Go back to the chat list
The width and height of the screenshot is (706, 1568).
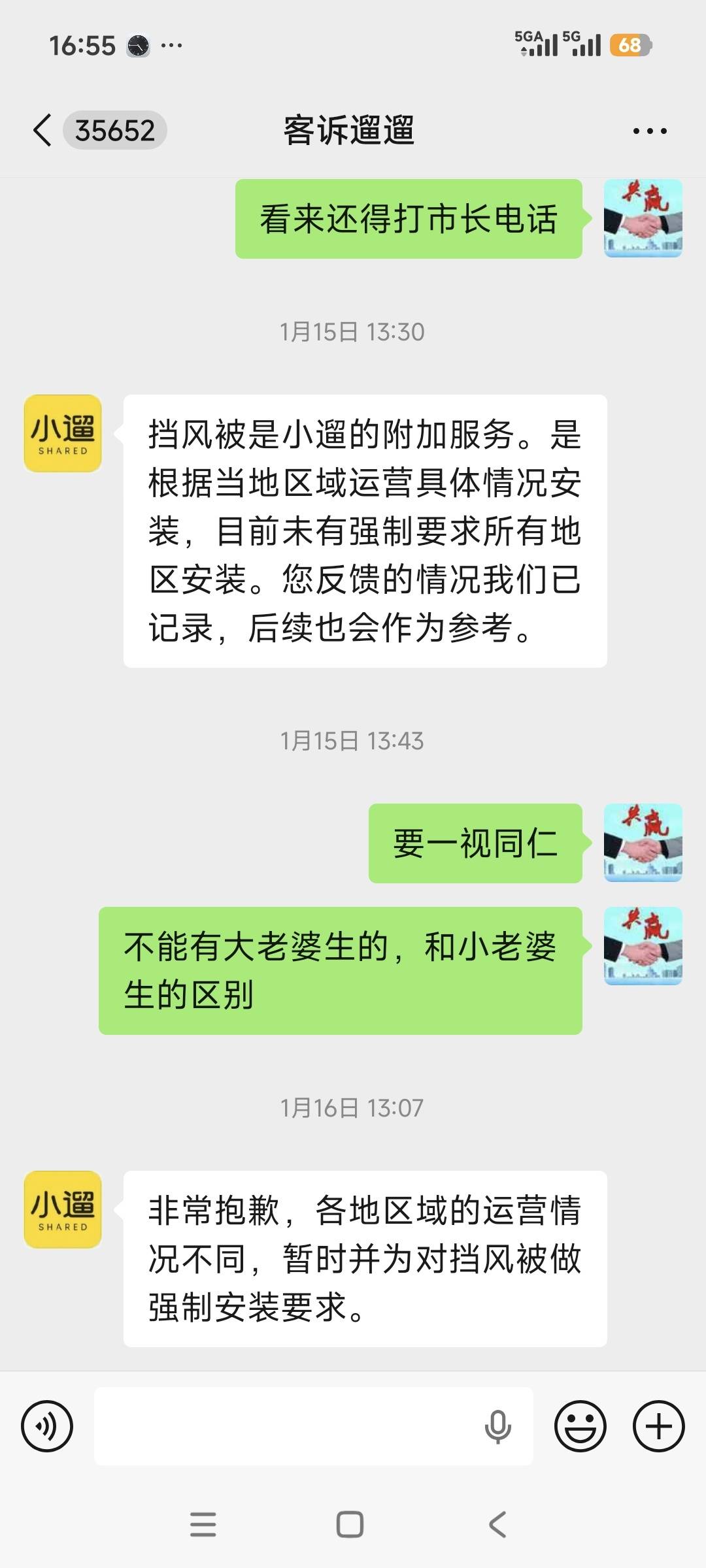click(x=42, y=130)
